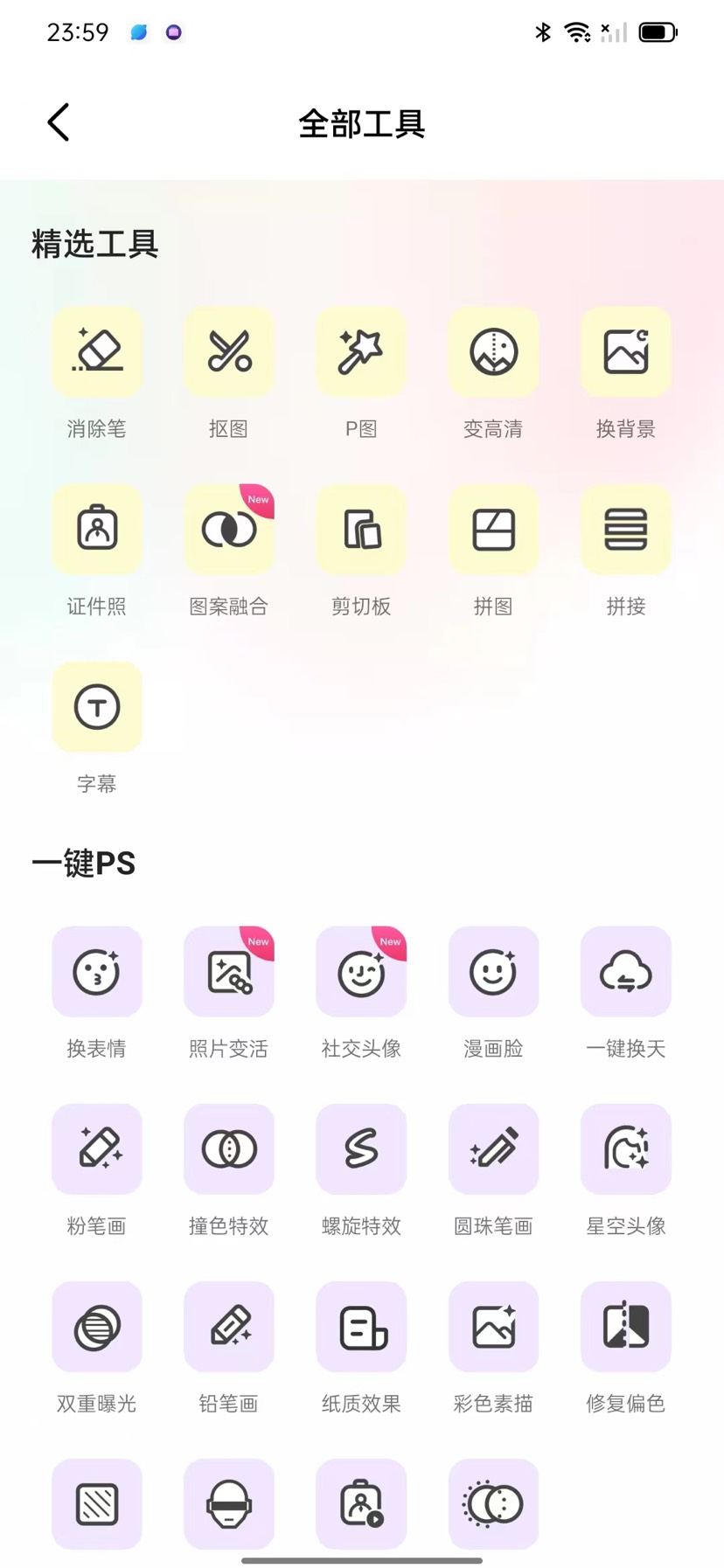Open the 剪切板 clipboard tool

(x=361, y=530)
